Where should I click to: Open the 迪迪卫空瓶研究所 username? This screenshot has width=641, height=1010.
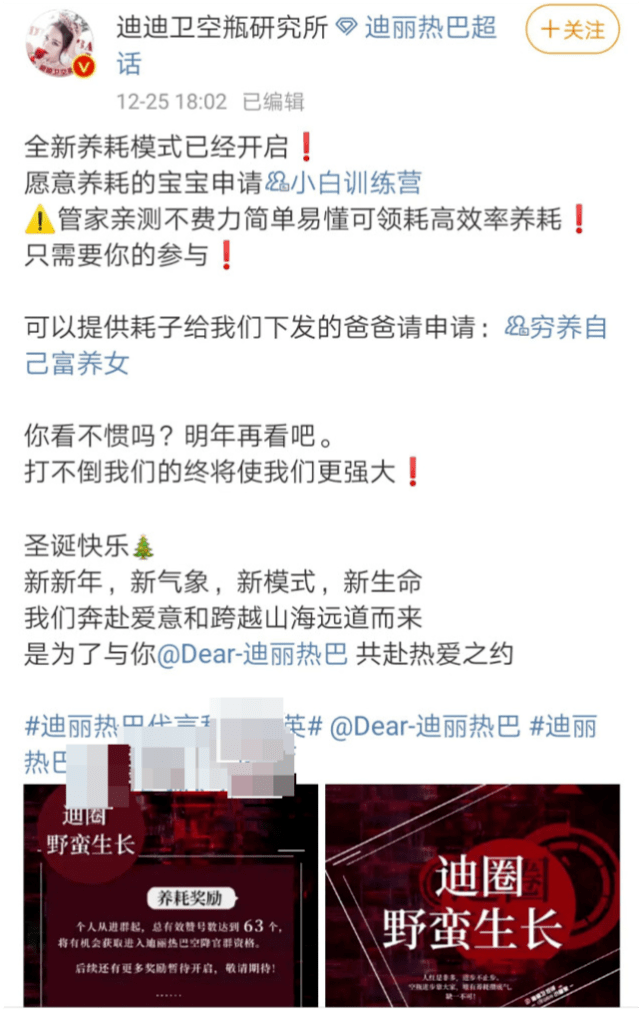tap(221, 28)
